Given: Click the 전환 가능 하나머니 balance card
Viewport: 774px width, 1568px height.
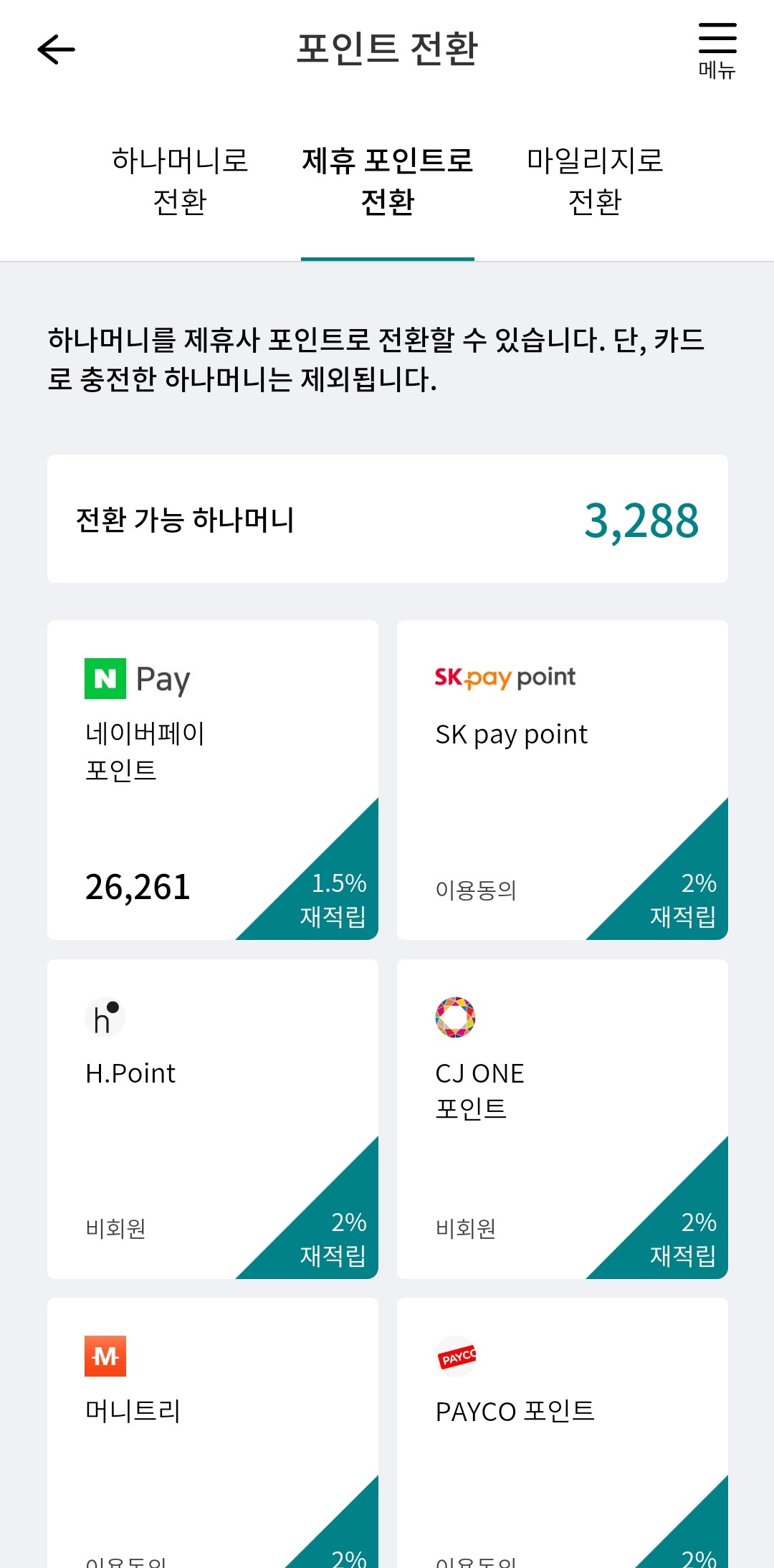Looking at the screenshot, I should pos(387,518).
